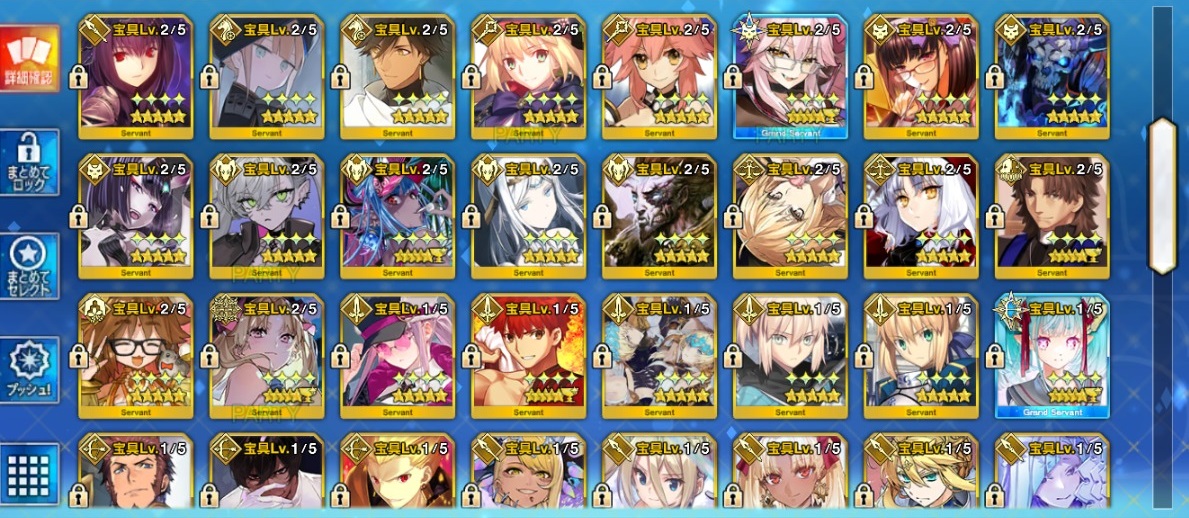
Task: Open the Grand Servant card with glasses and pink hair
Action: coord(791,77)
